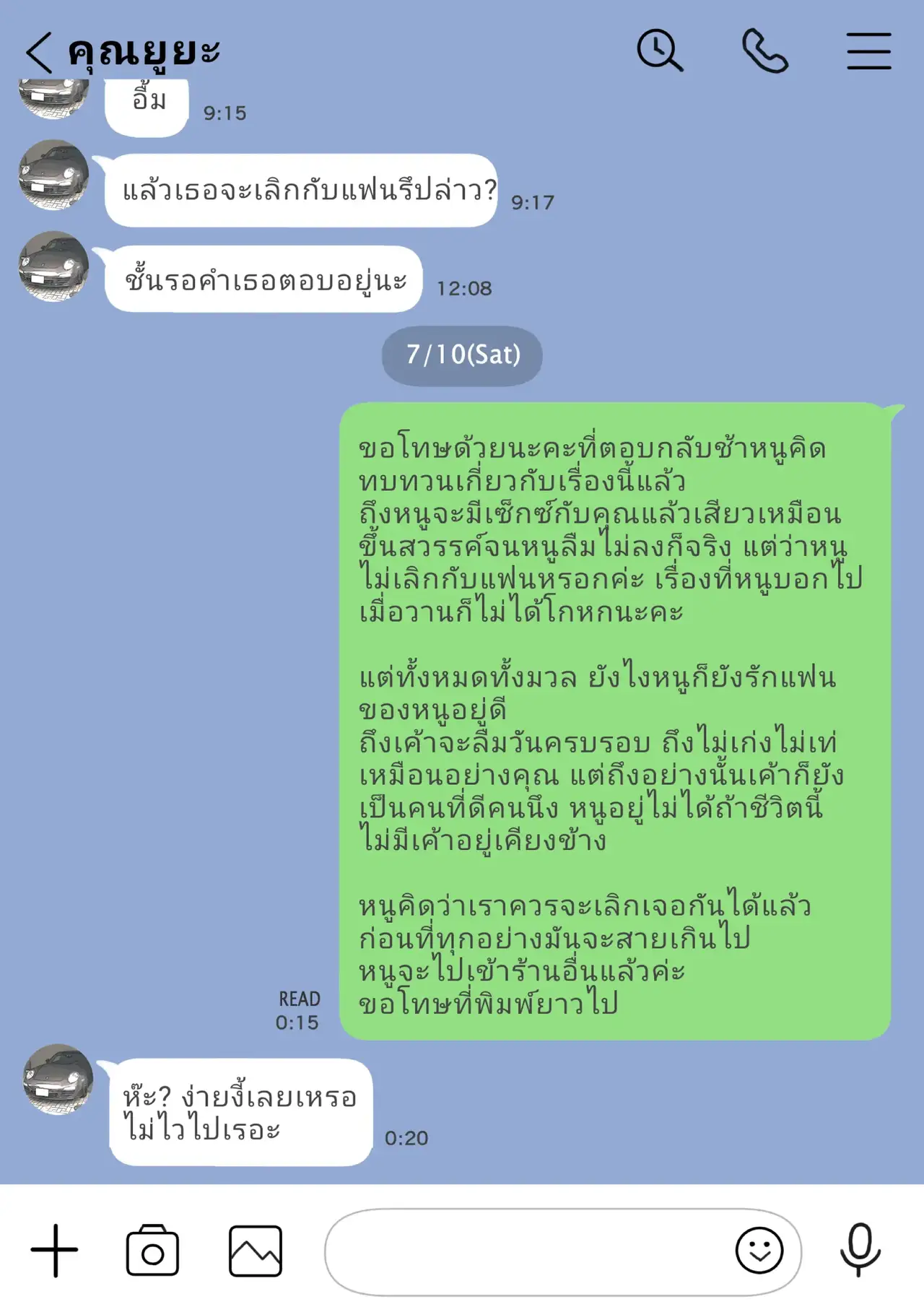This screenshot has height=1307, width=924.
Task: Go back from the chat with คุณยูยะ
Action: point(40,52)
